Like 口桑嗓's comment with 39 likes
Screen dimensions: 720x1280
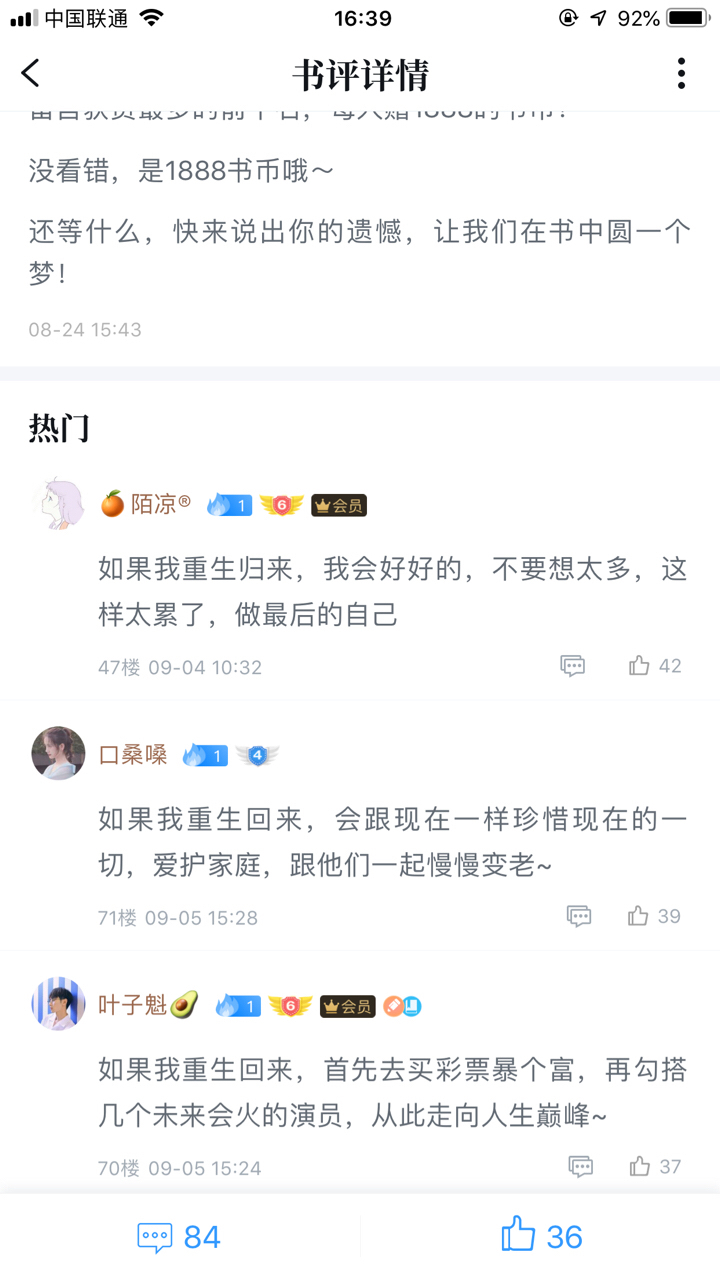(639, 916)
